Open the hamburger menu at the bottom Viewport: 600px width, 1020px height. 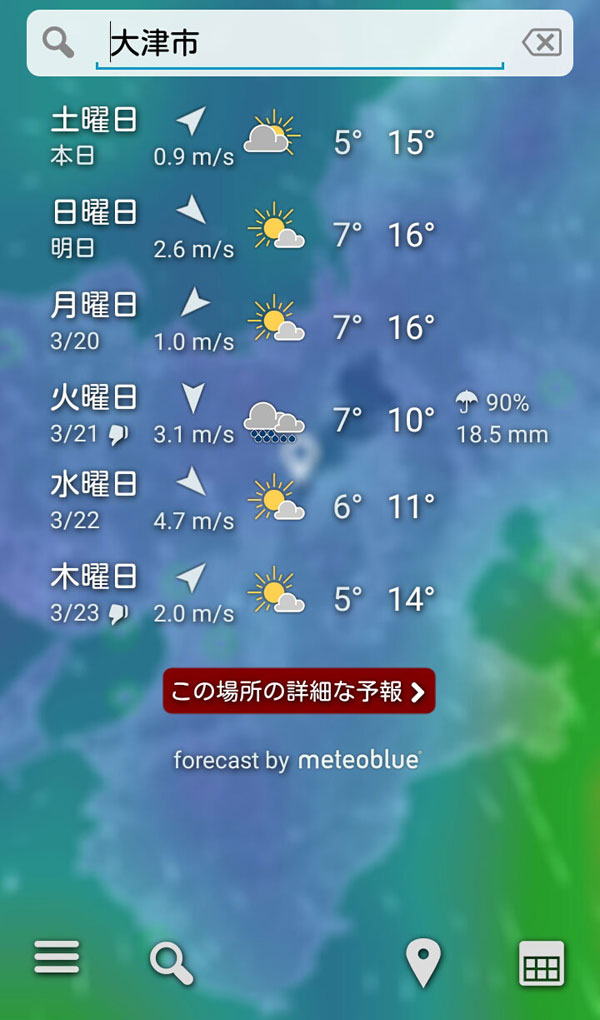57,958
